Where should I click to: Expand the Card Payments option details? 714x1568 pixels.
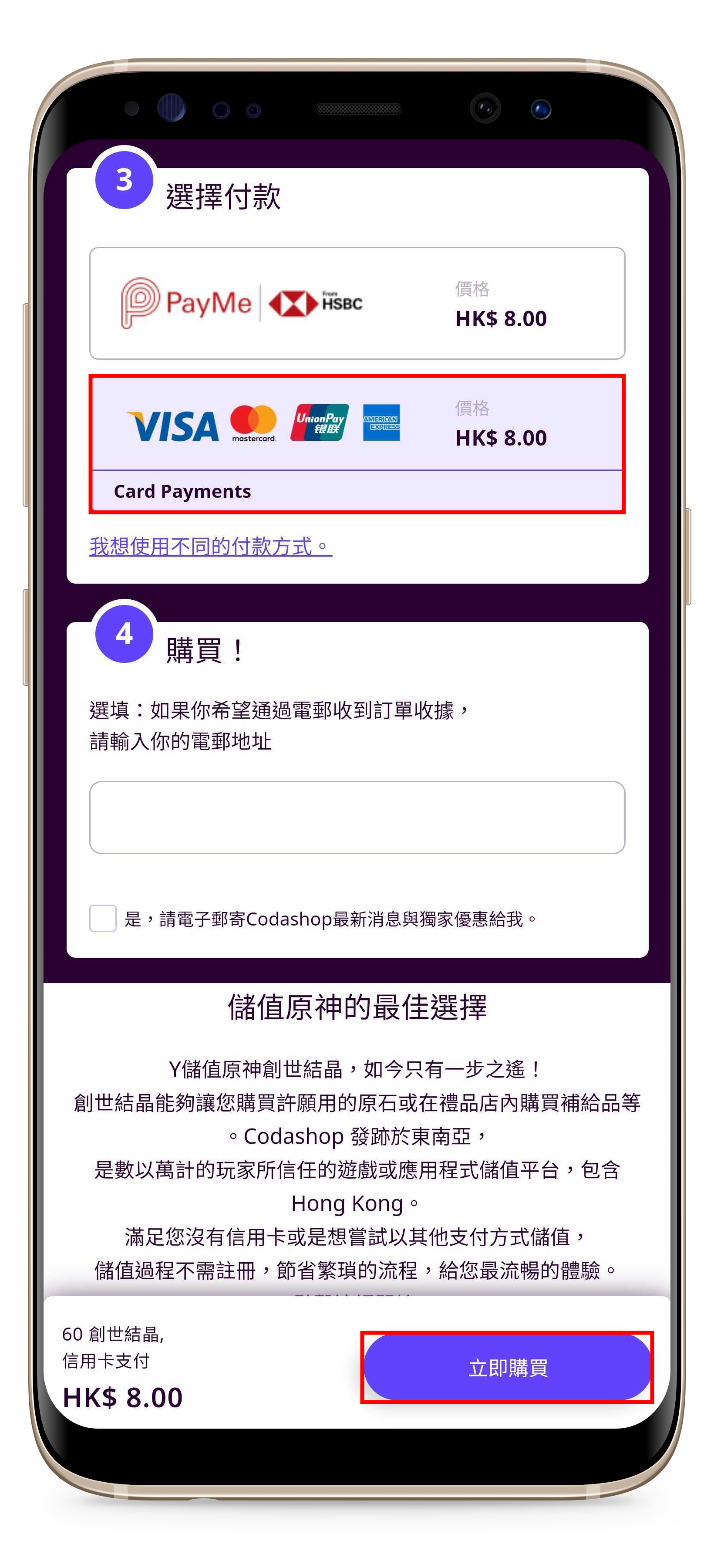(182, 491)
